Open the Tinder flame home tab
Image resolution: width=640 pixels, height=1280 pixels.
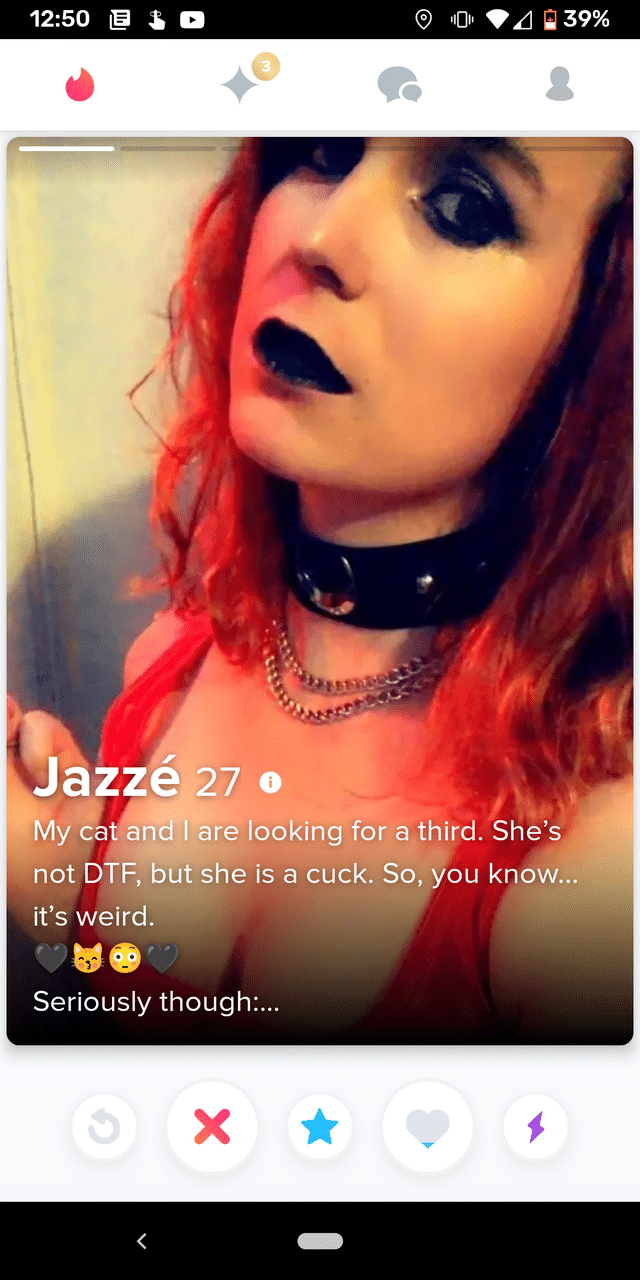tap(80, 86)
